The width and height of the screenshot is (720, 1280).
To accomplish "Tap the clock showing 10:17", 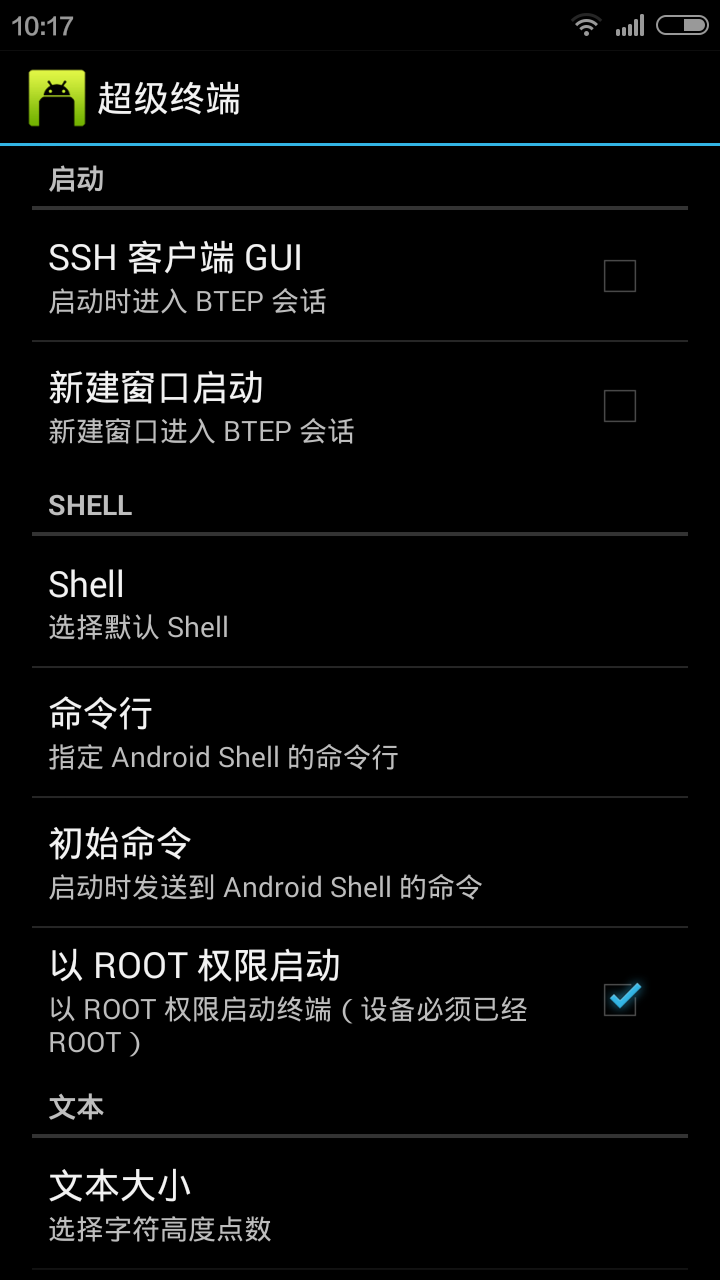I will coord(38,25).
